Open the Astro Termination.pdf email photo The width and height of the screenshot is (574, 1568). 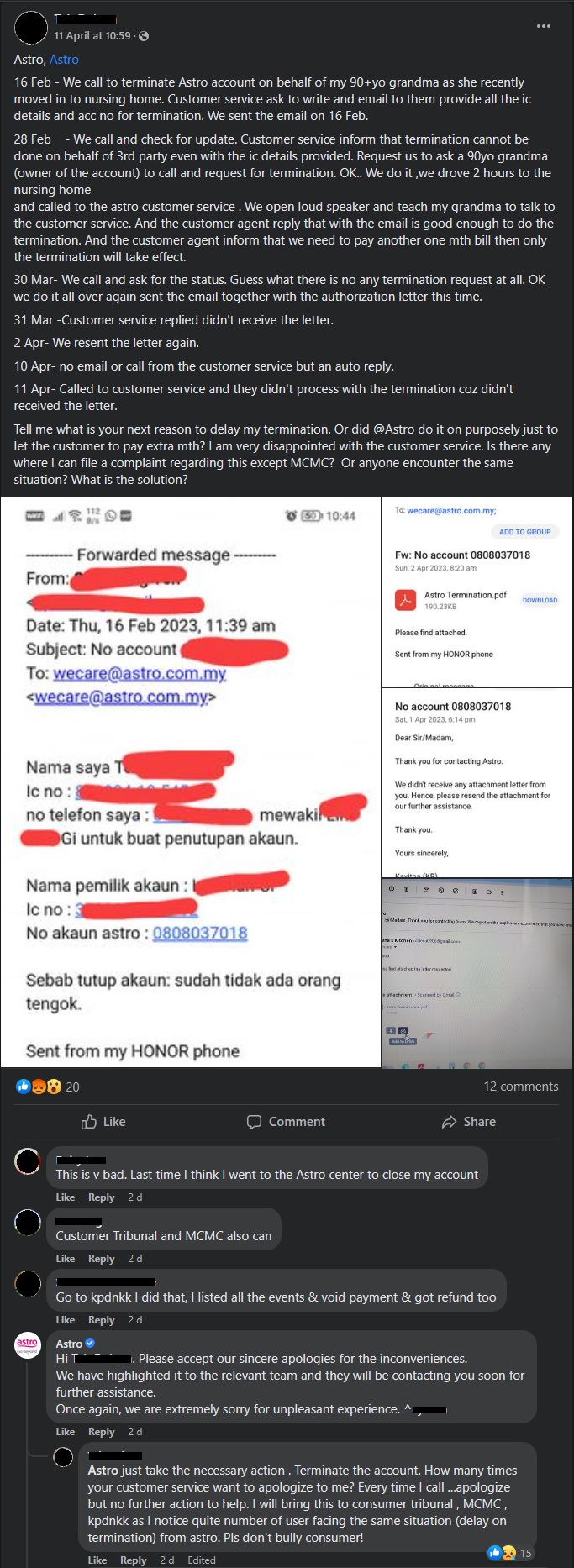[x=477, y=591]
